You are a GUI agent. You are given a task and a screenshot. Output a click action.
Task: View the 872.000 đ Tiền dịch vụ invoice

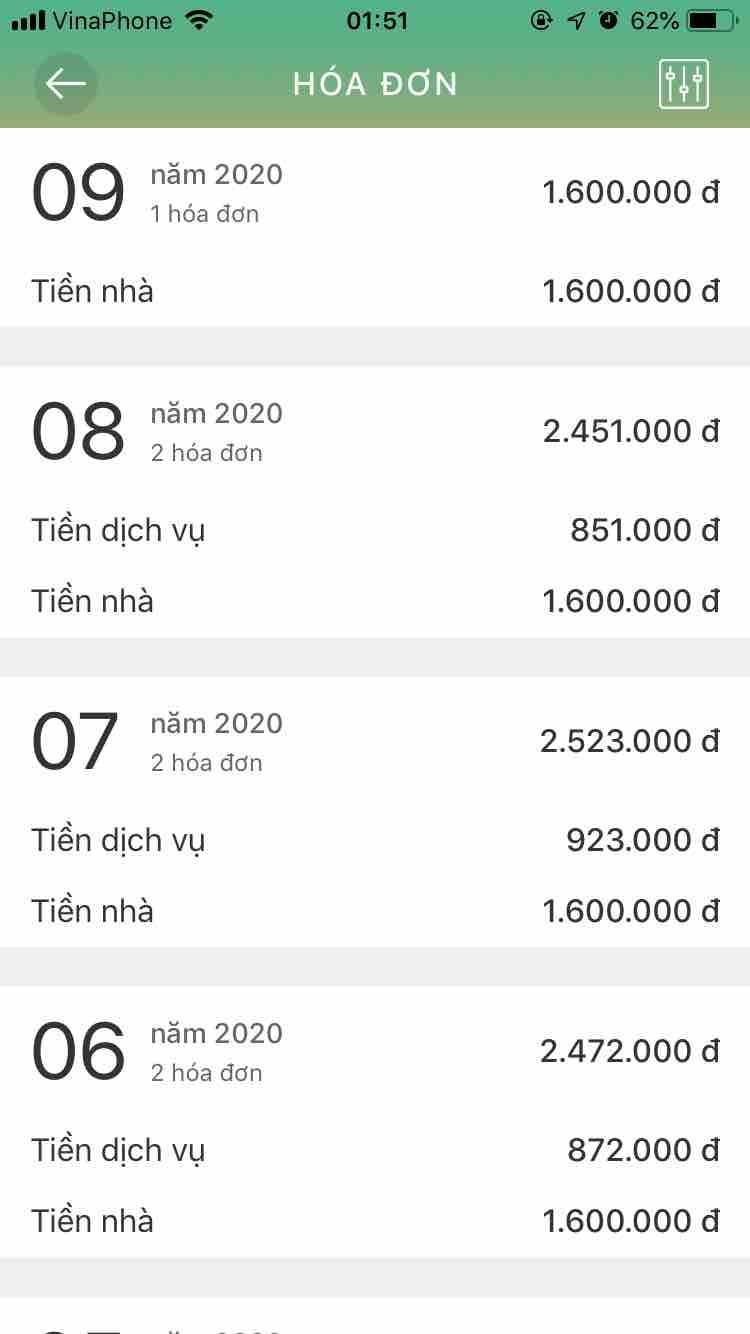click(375, 1150)
